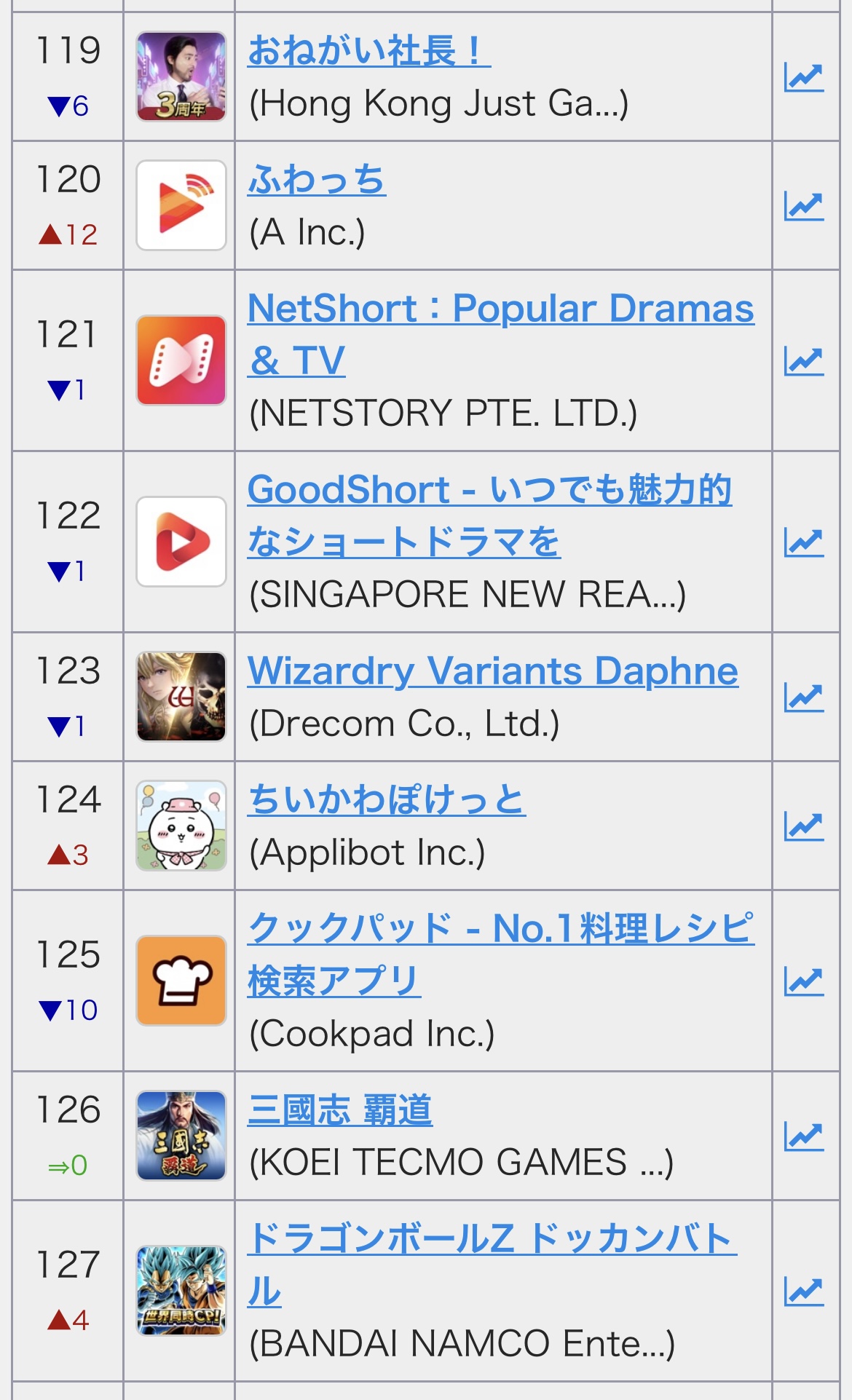Open ドラゴンボールZ ドッカンバトル link
This screenshot has height=1400, width=852.
[x=492, y=1265]
